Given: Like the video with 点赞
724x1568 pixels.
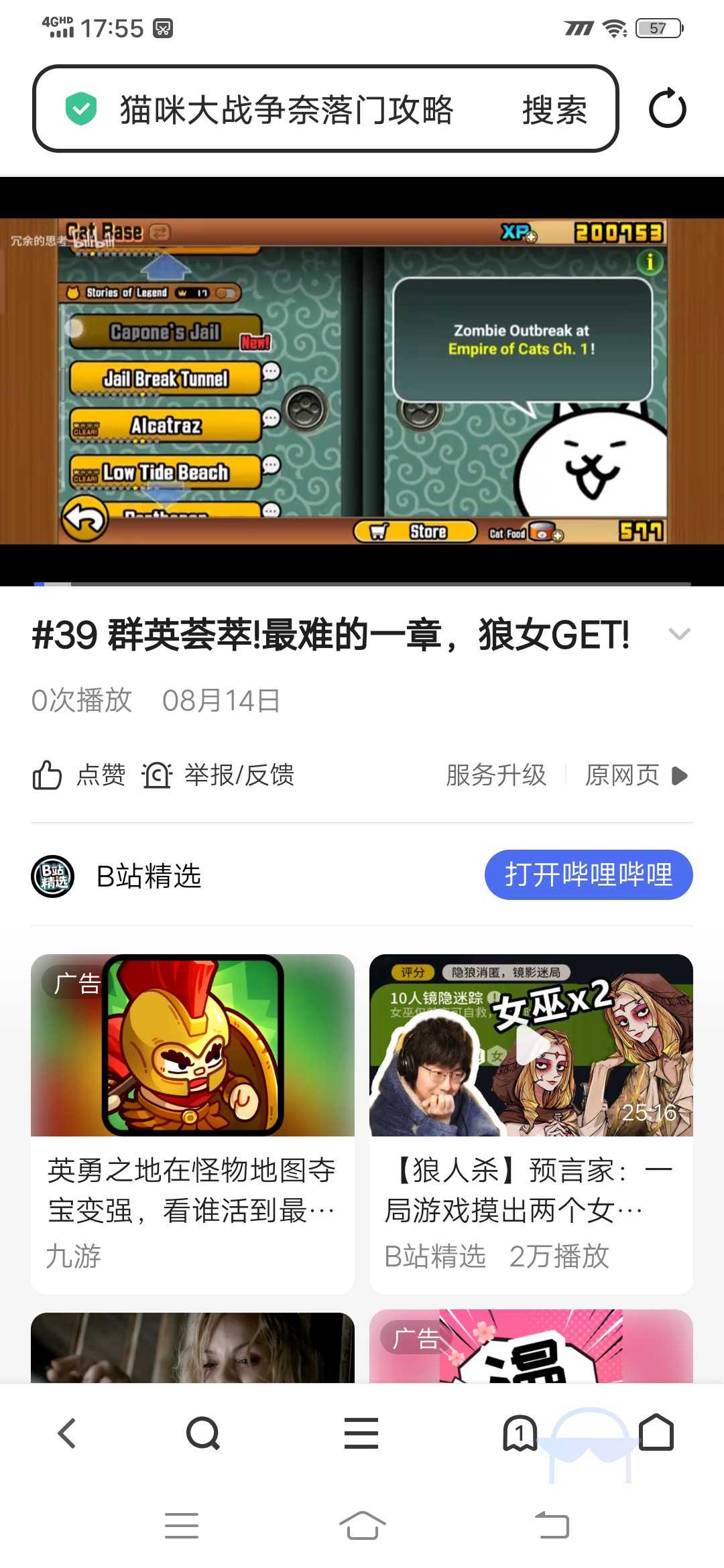Looking at the screenshot, I should click(79, 775).
